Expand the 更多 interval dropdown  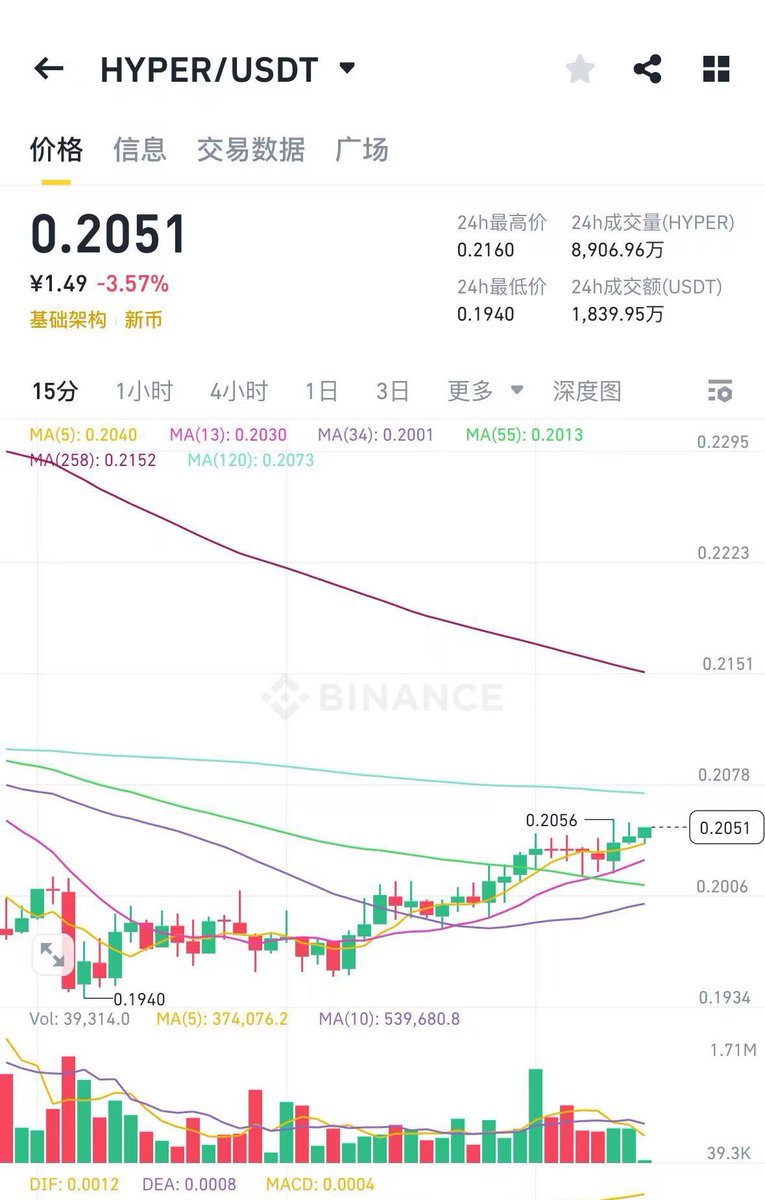(485, 391)
